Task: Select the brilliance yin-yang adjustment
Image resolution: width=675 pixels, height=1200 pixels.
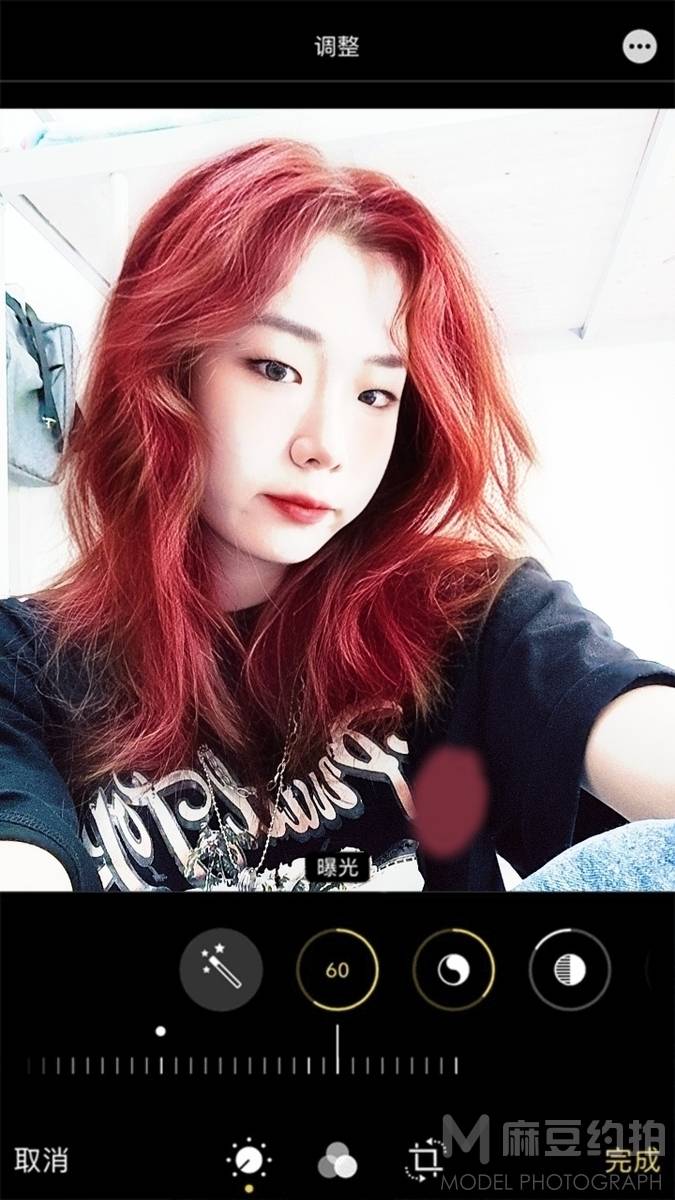Action: pos(453,969)
